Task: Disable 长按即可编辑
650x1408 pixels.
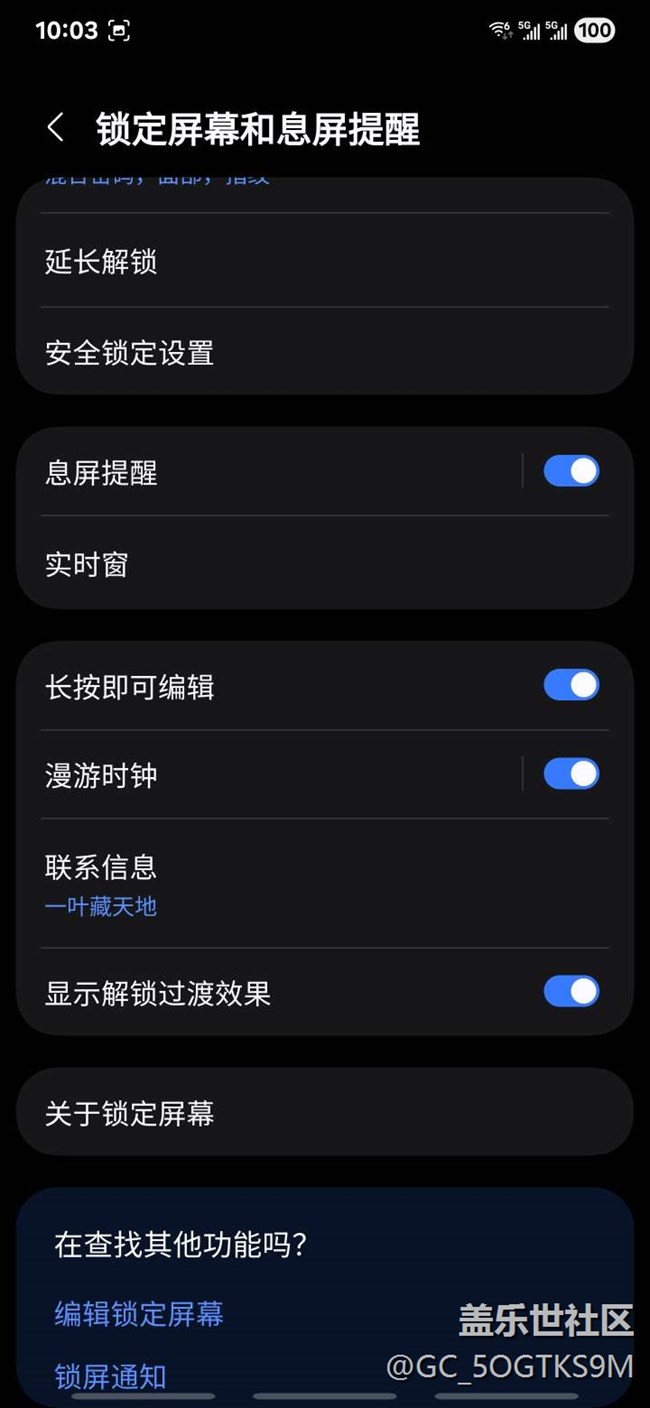Action: pos(571,685)
